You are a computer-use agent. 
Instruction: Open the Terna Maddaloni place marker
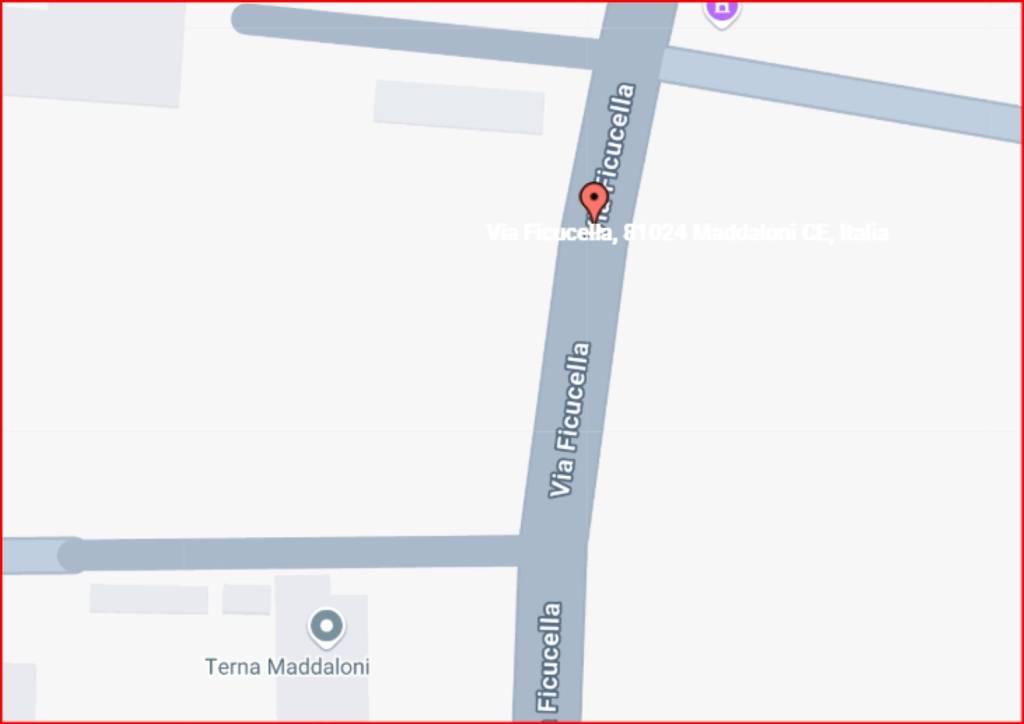pyautogui.click(x=326, y=628)
